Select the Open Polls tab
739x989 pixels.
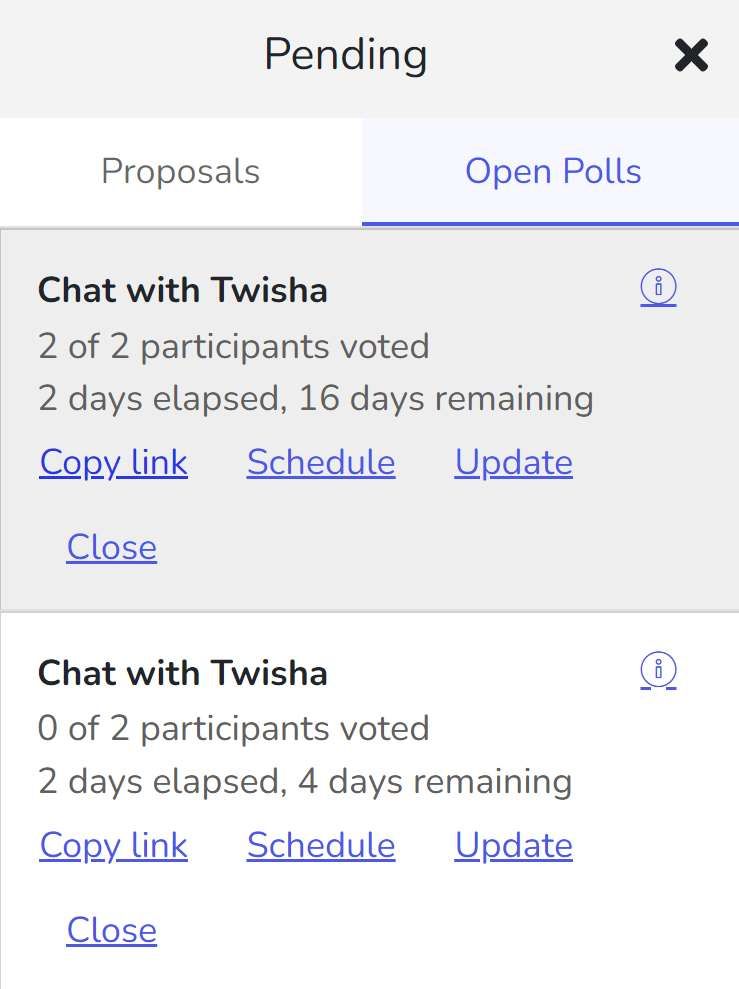553,172
